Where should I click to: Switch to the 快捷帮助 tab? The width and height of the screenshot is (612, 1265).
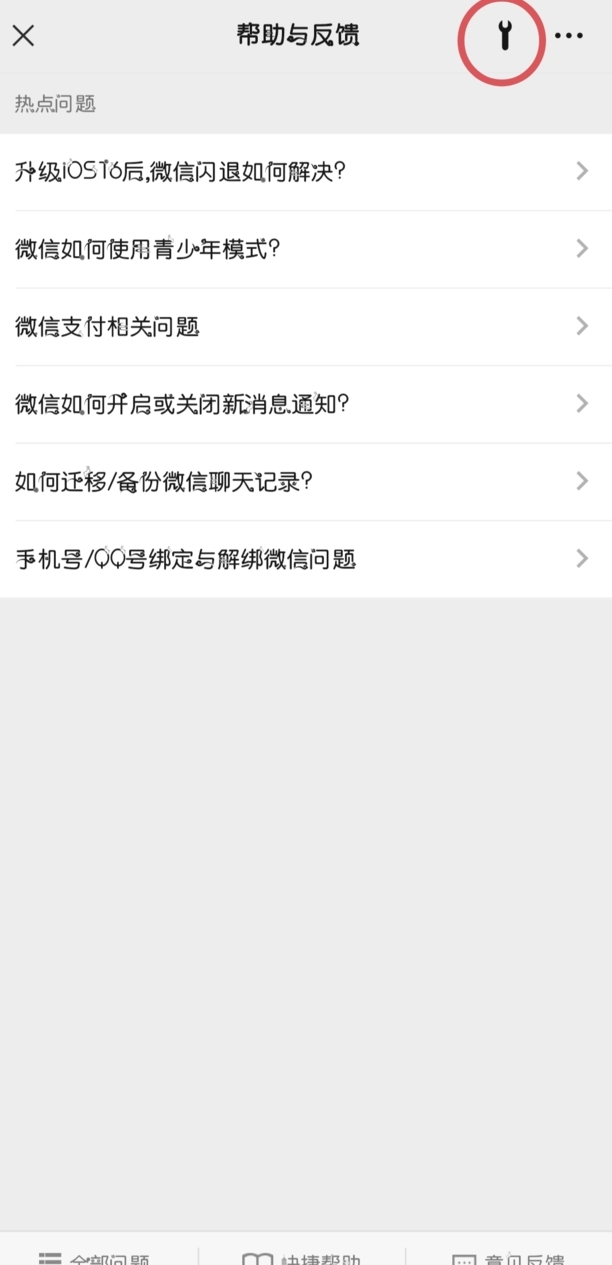coord(302,1255)
